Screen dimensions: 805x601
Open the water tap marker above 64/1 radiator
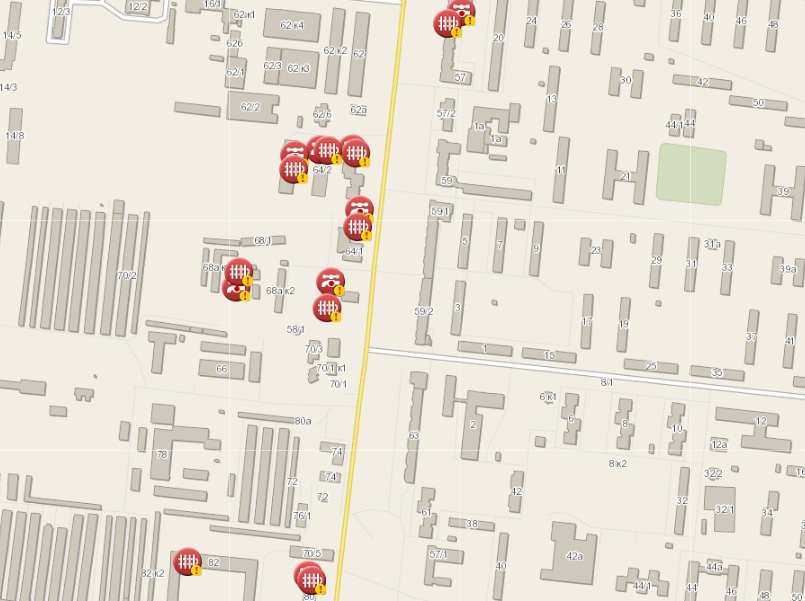[359, 209]
